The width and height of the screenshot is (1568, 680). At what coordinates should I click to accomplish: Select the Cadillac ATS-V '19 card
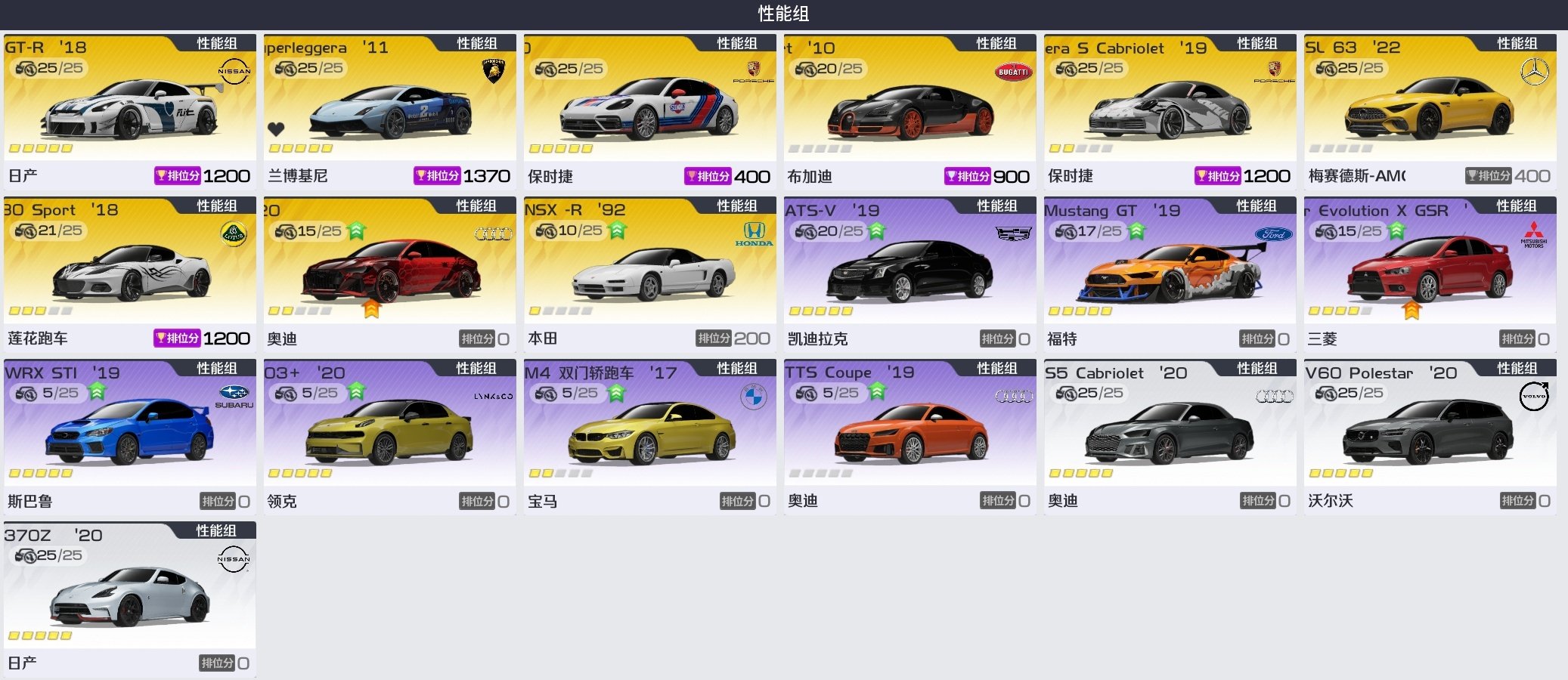pos(910,272)
